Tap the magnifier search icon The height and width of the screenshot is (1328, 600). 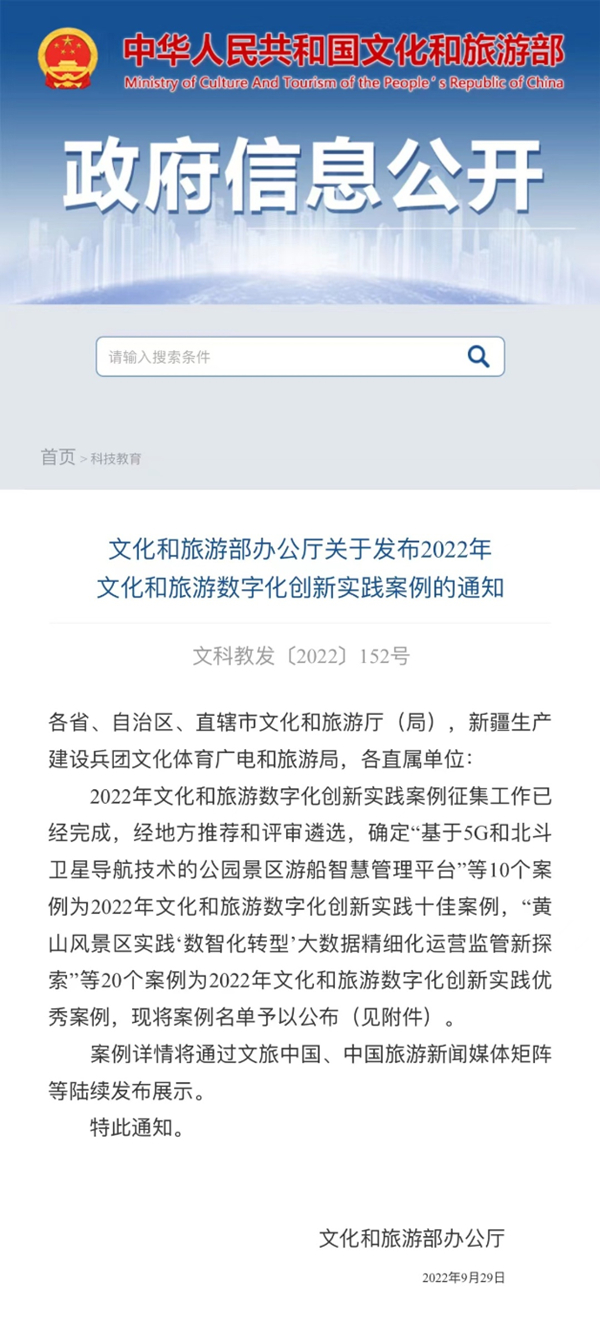[478, 356]
